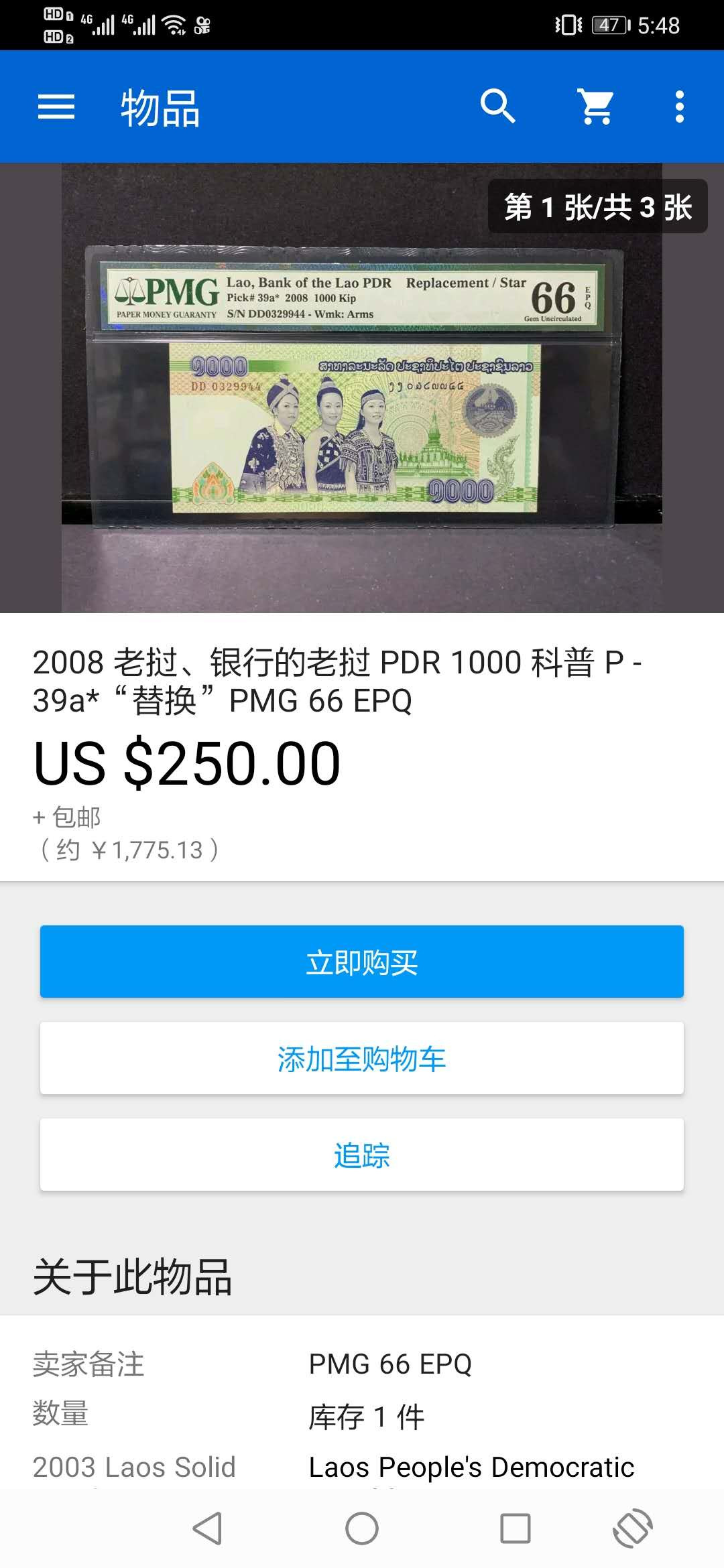Tap the screen rotation button
724x1568 pixels.
(632, 1528)
